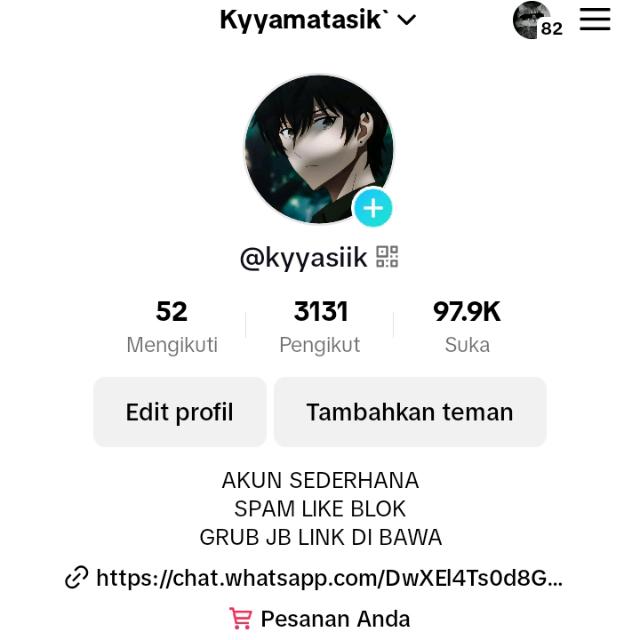View the 3131 Pengikut list
Screen dimensions: 640x640
tap(320, 327)
